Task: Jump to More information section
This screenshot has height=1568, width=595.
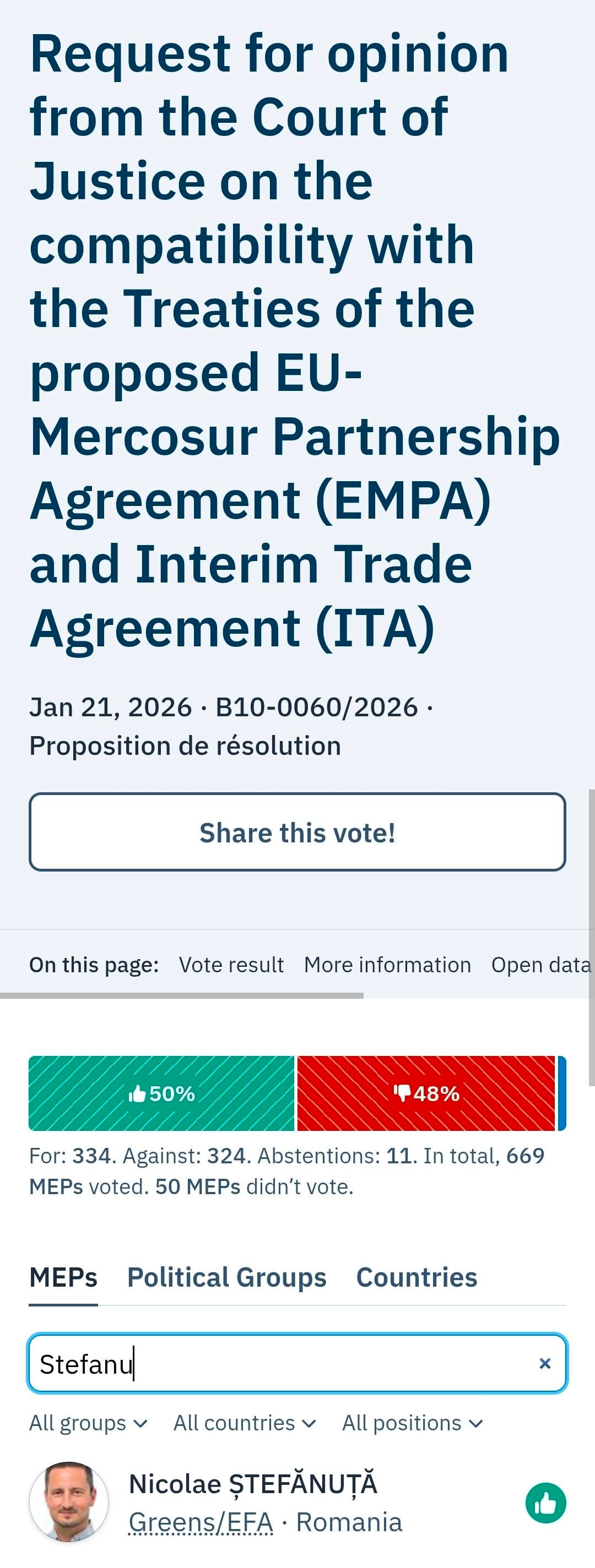Action: pos(387,965)
